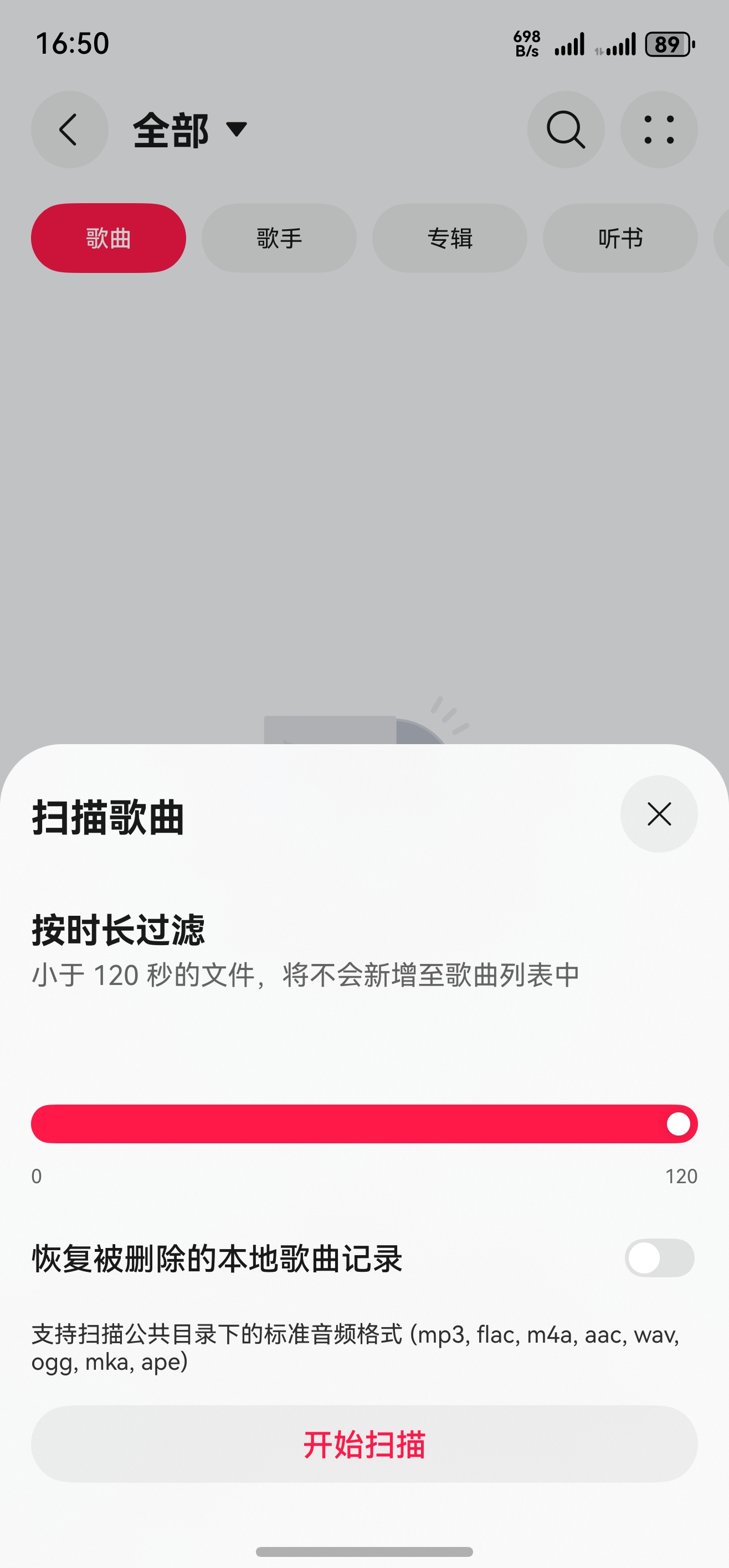Click the search icon in top bar
The height and width of the screenshot is (1568, 729).
565,130
